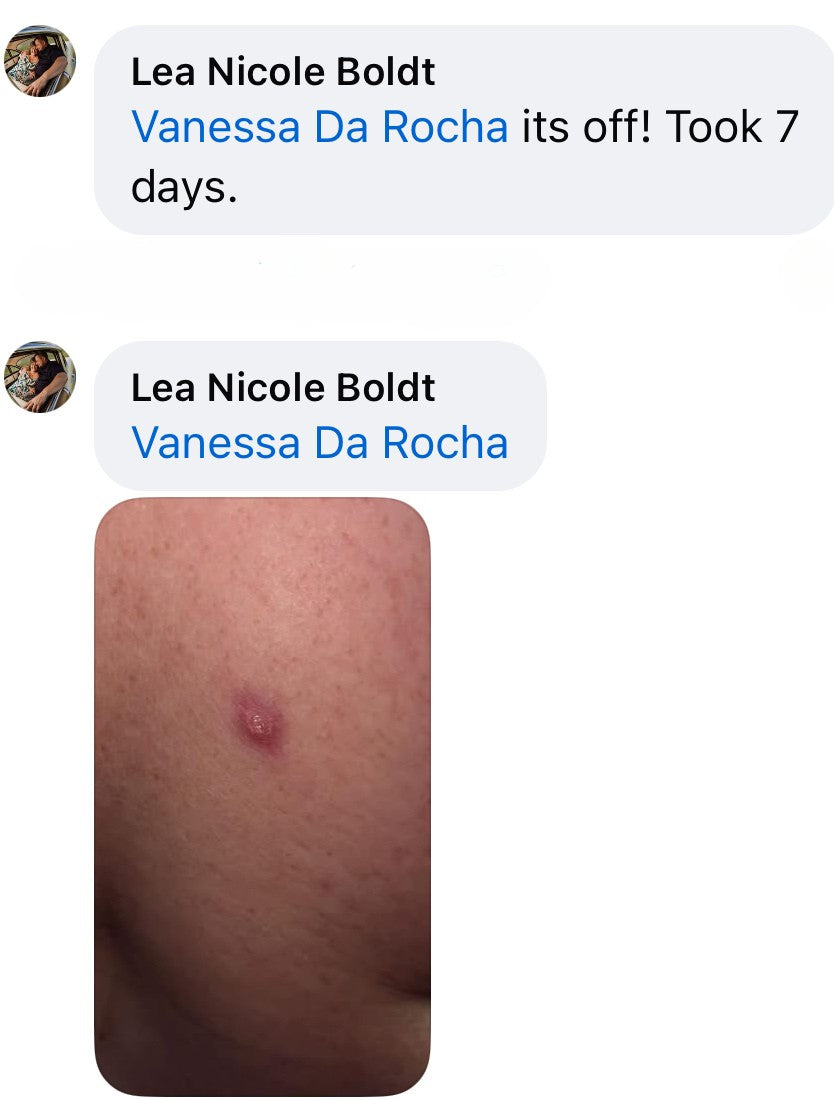This screenshot has height=1100, width=834.
Task: Open Vanessa Da Rocha mention in first comment
Action: pos(319,127)
